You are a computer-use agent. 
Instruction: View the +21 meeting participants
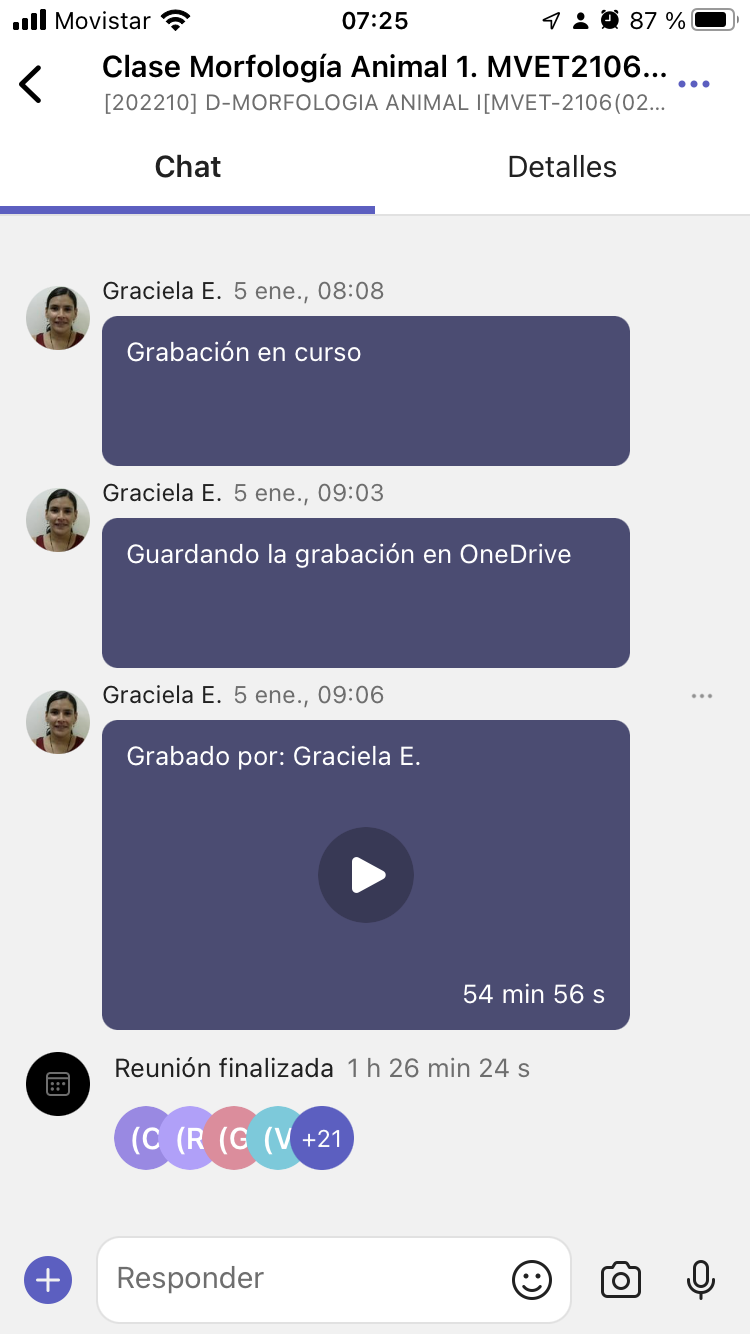point(322,1138)
